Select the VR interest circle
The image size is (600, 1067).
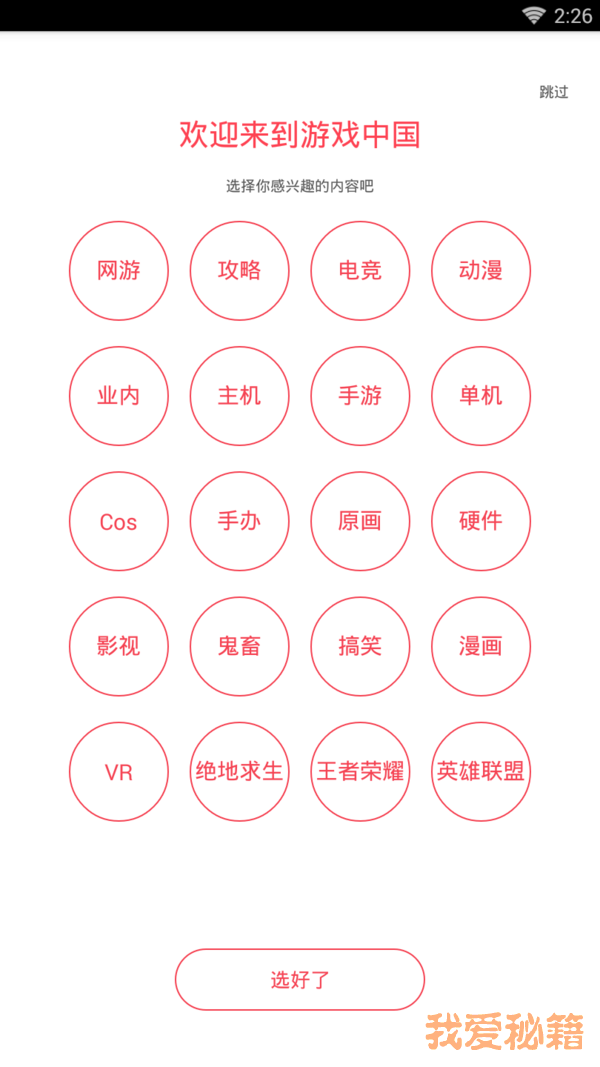(119, 772)
